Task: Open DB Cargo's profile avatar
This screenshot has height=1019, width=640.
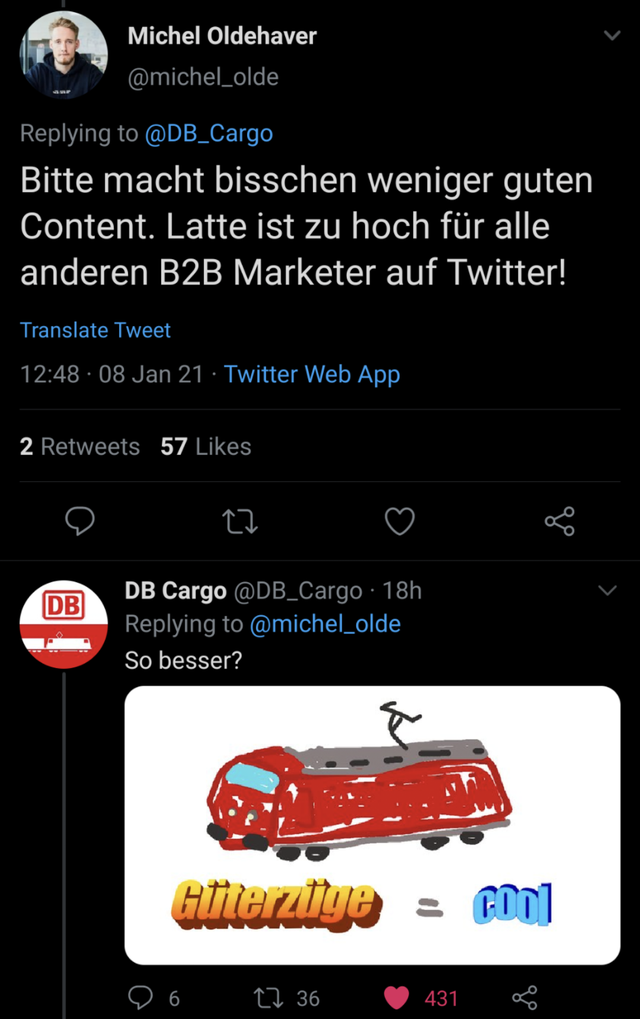Action: pos(63,624)
